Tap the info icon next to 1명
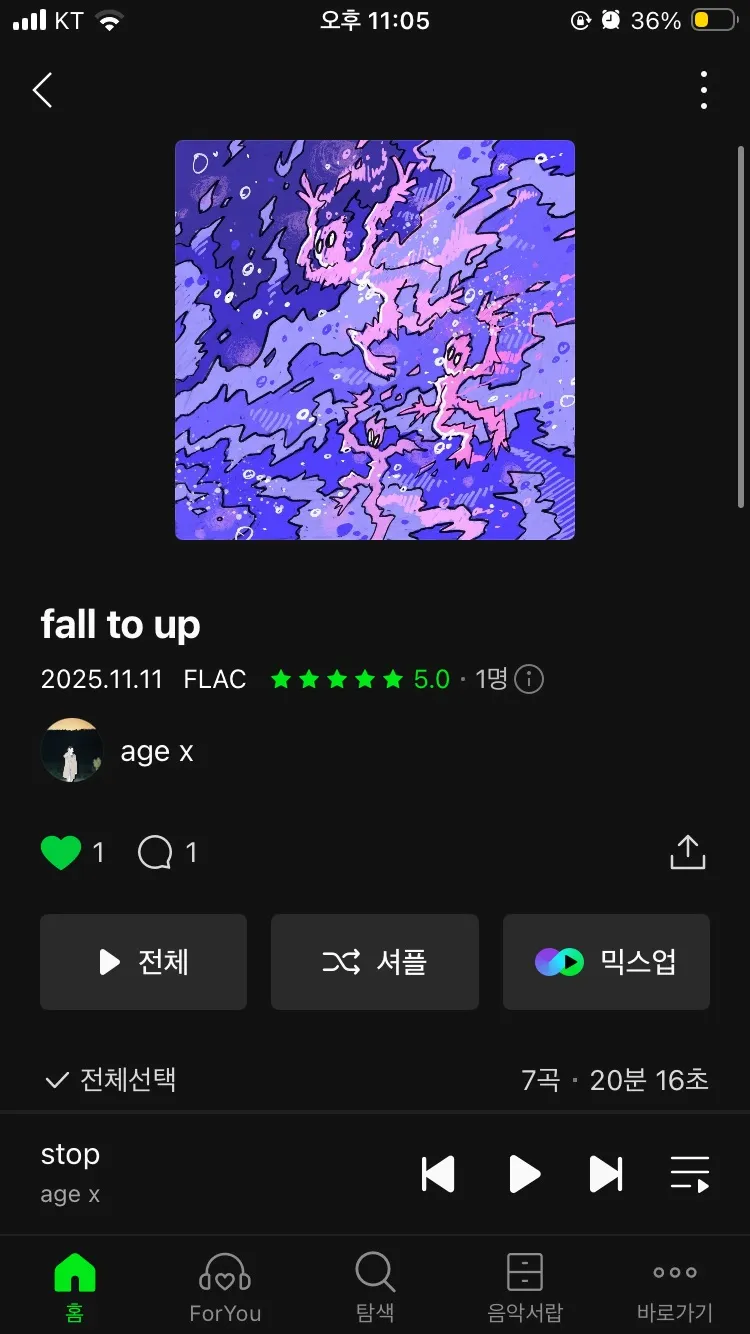 528,679
